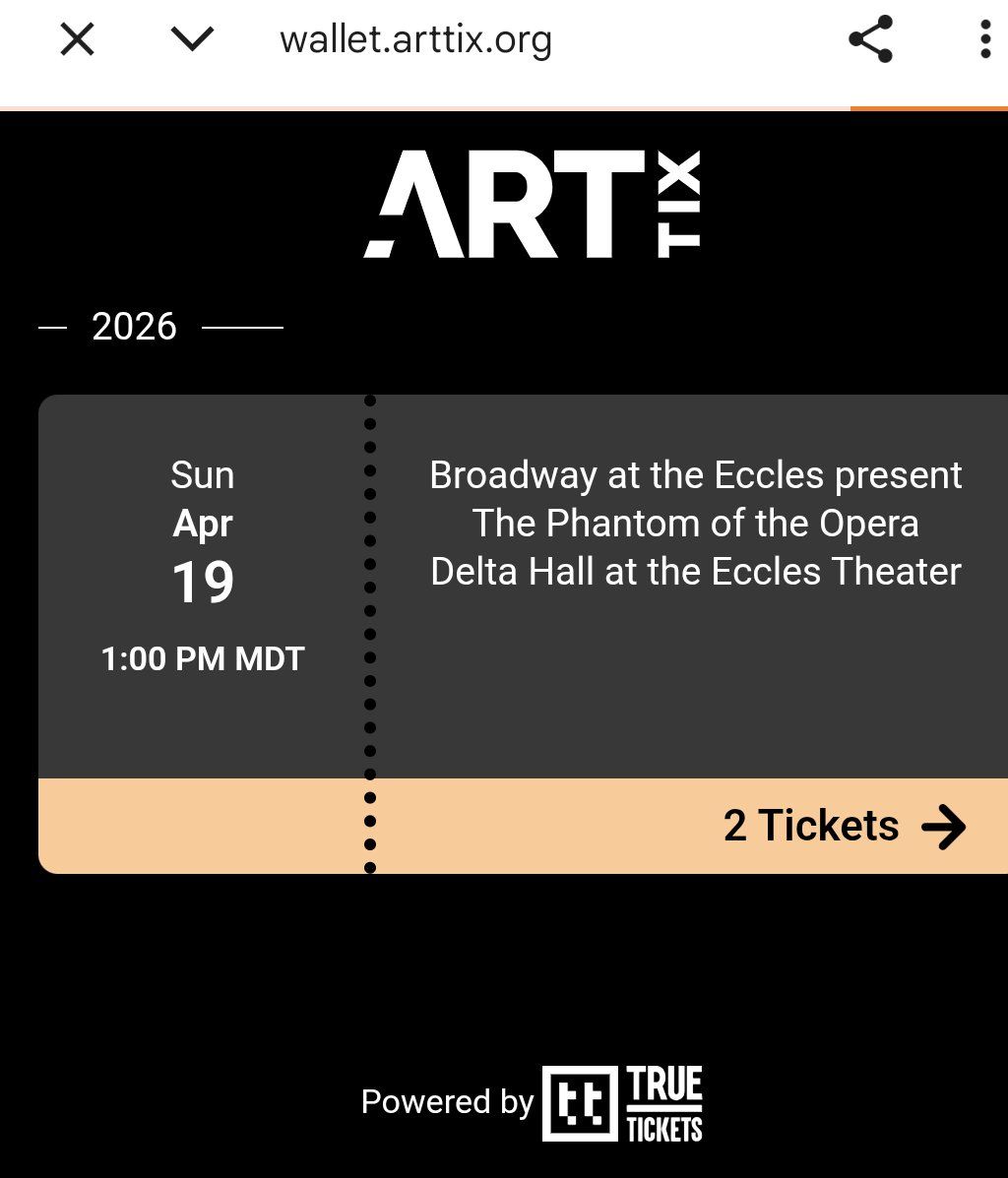This screenshot has width=1008, height=1178.
Task: Expand the chevron dropdown next to the URL
Action: click(192, 39)
